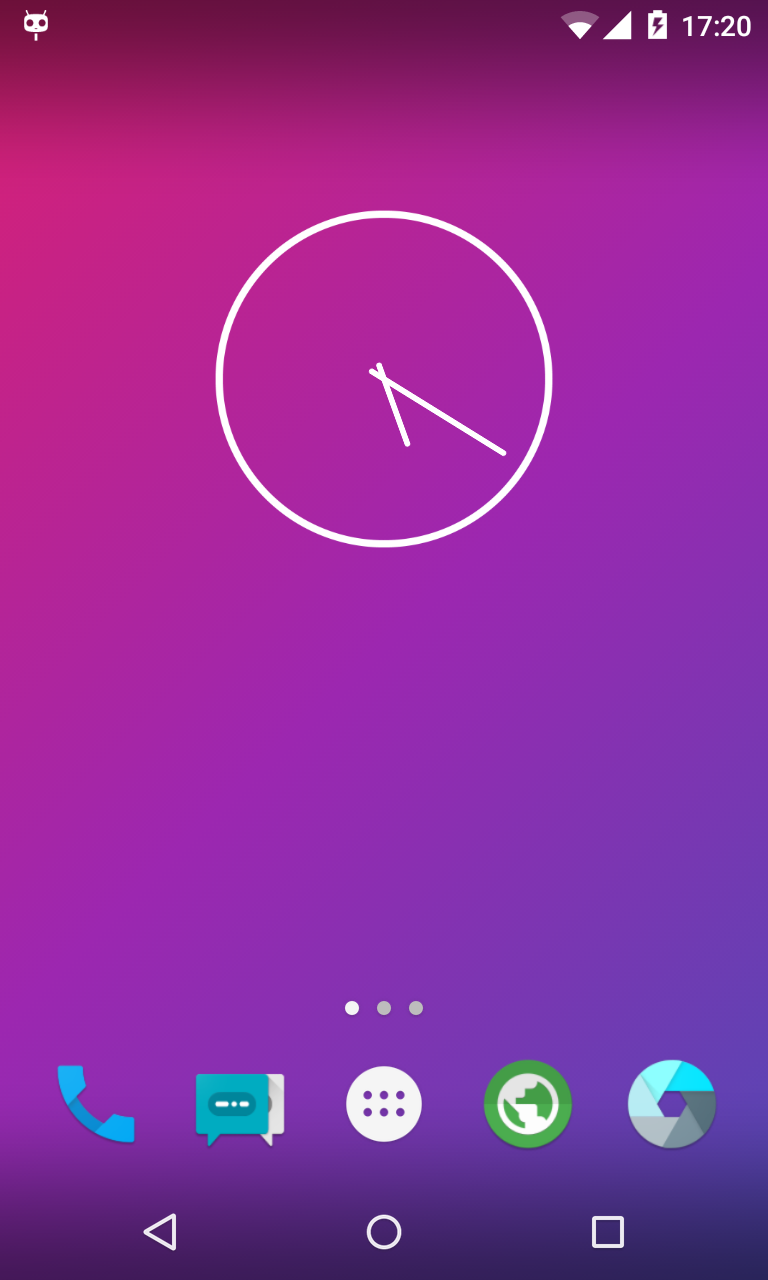Tap the recent apps square button
This screenshot has width=768, height=1280.
[608, 1232]
